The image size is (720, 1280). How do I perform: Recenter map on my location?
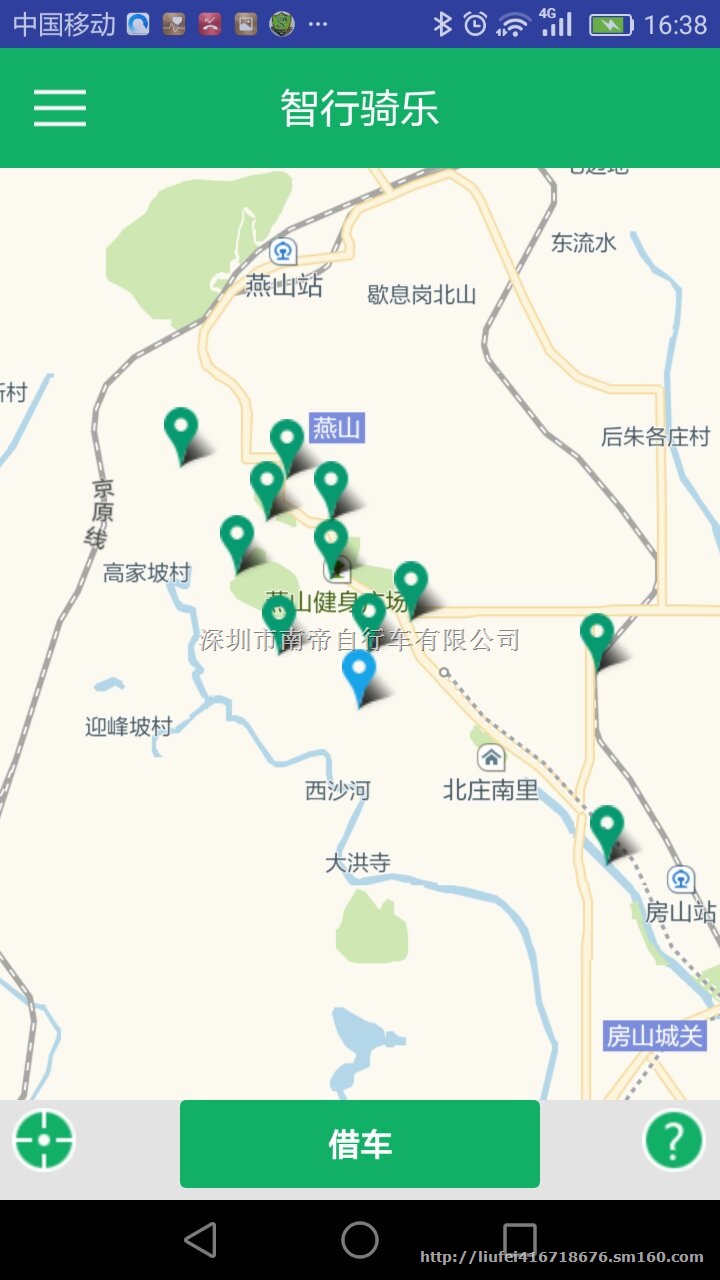pyautogui.click(x=44, y=1140)
